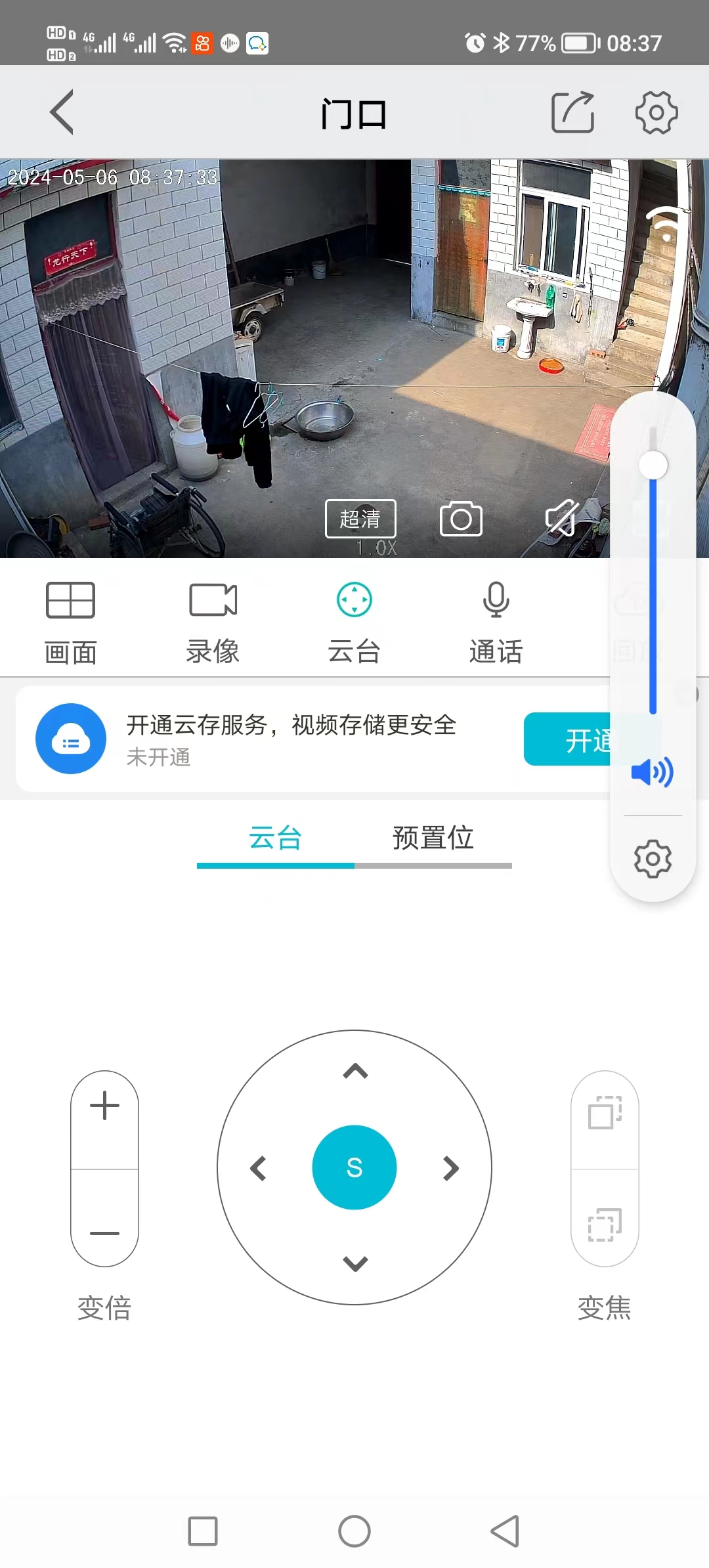Open the 画面 split-screen option
709x1568 pixels.
point(70,622)
